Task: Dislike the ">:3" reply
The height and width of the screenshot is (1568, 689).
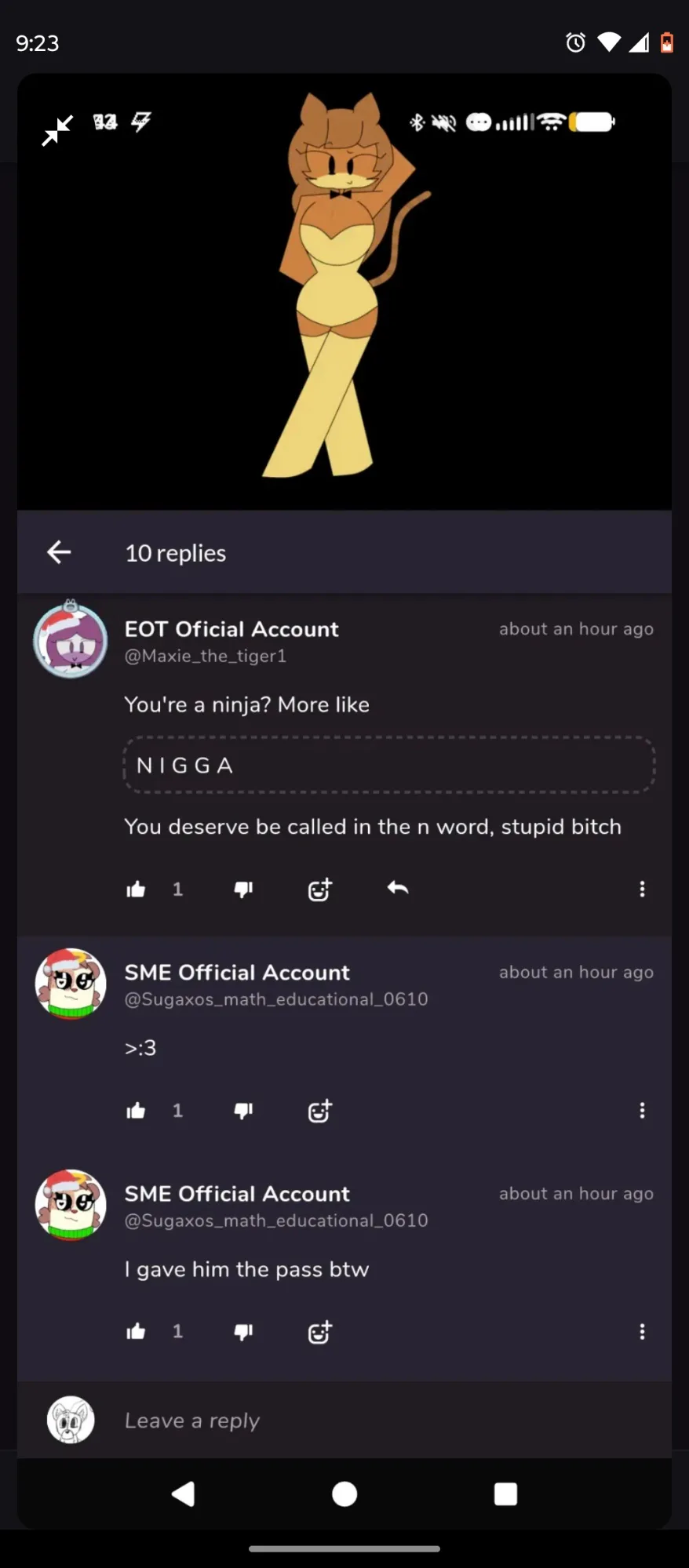Action: click(243, 1110)
